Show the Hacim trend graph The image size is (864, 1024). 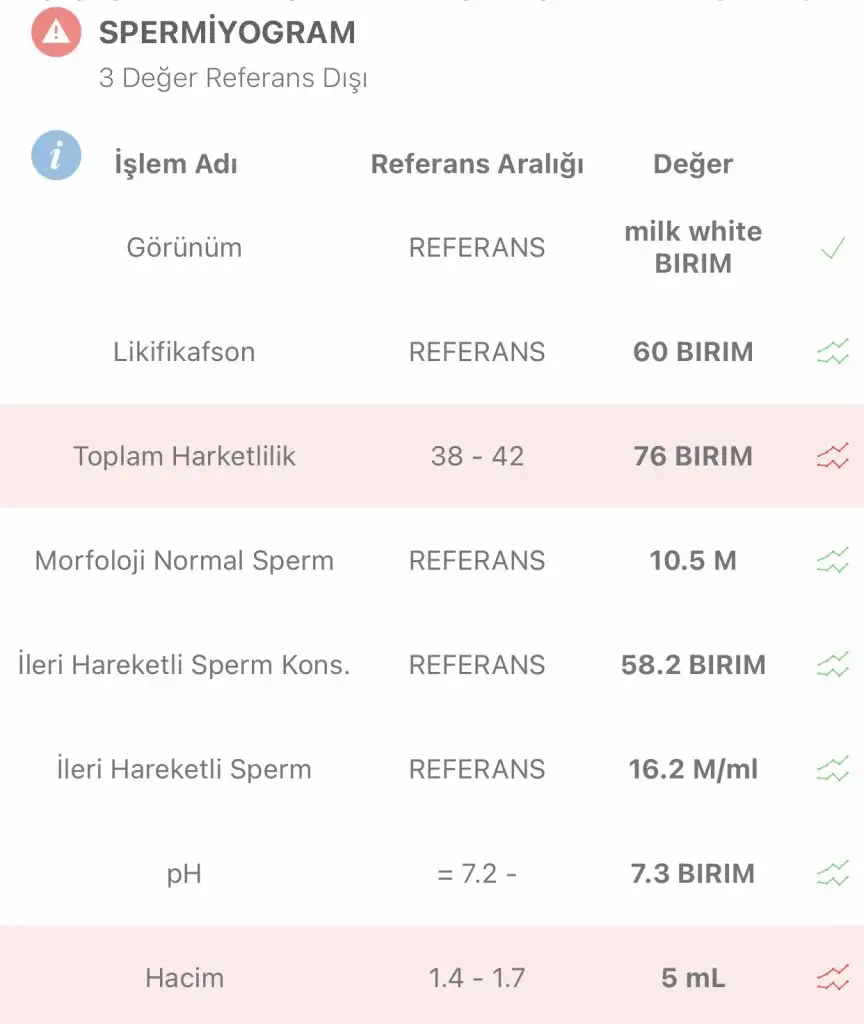832,978
